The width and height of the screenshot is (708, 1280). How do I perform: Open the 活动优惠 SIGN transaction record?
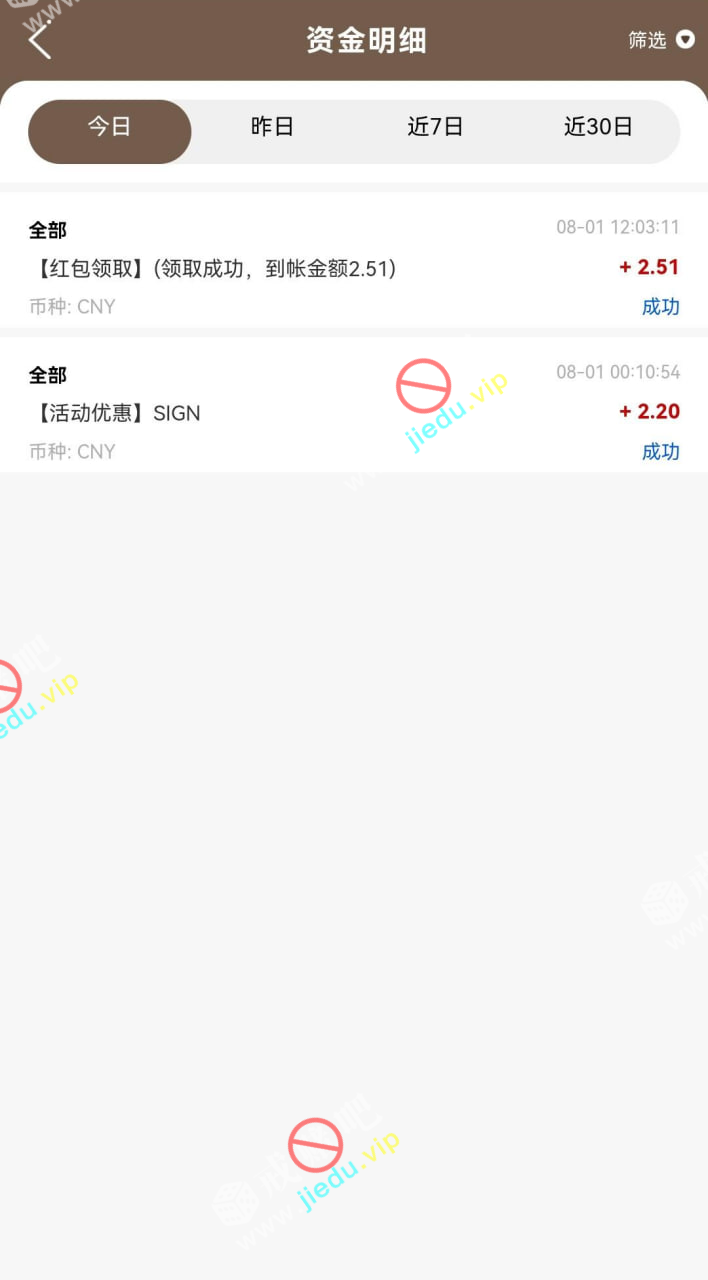[x=354, y=411]
